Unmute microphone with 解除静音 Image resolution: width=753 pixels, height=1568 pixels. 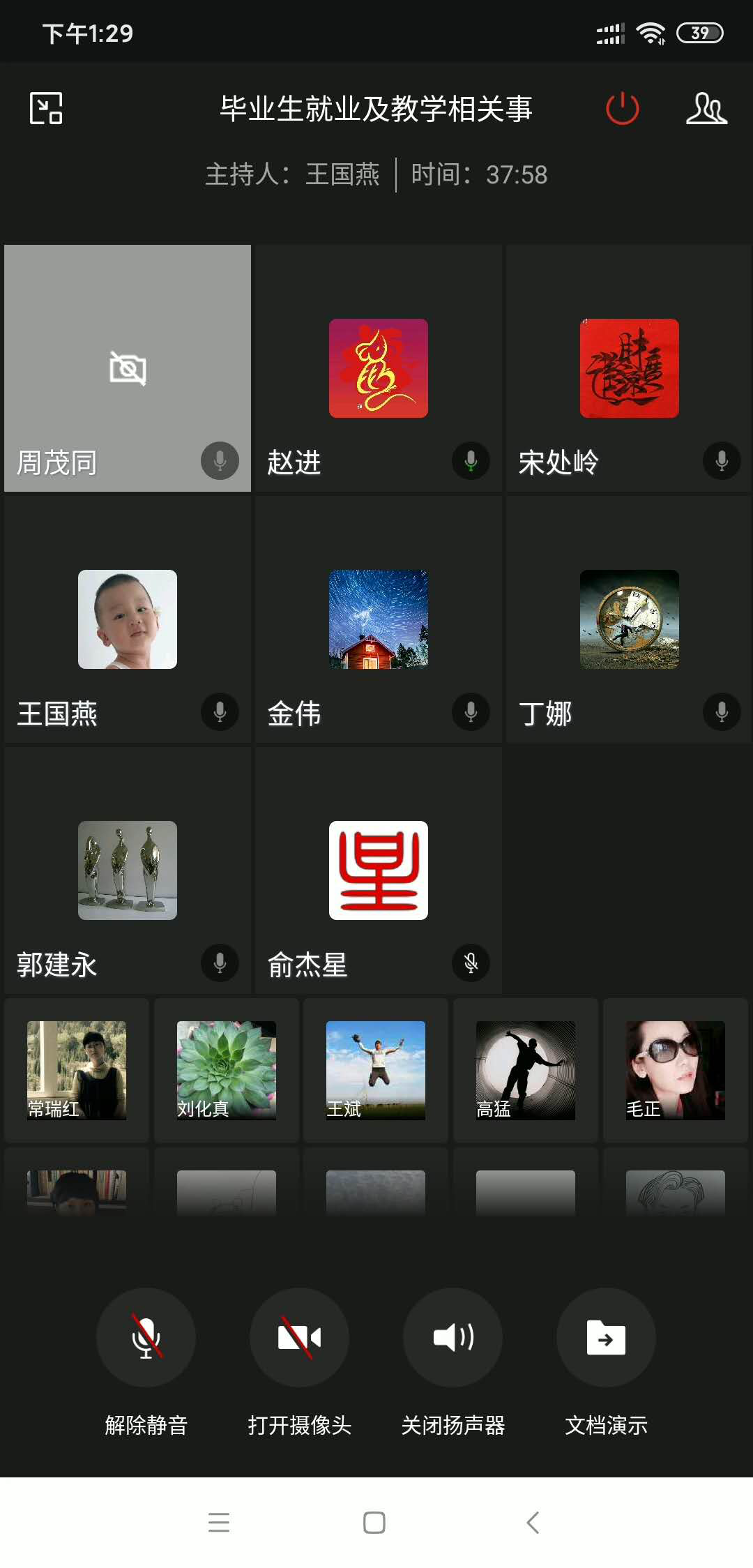[146, 1337]
